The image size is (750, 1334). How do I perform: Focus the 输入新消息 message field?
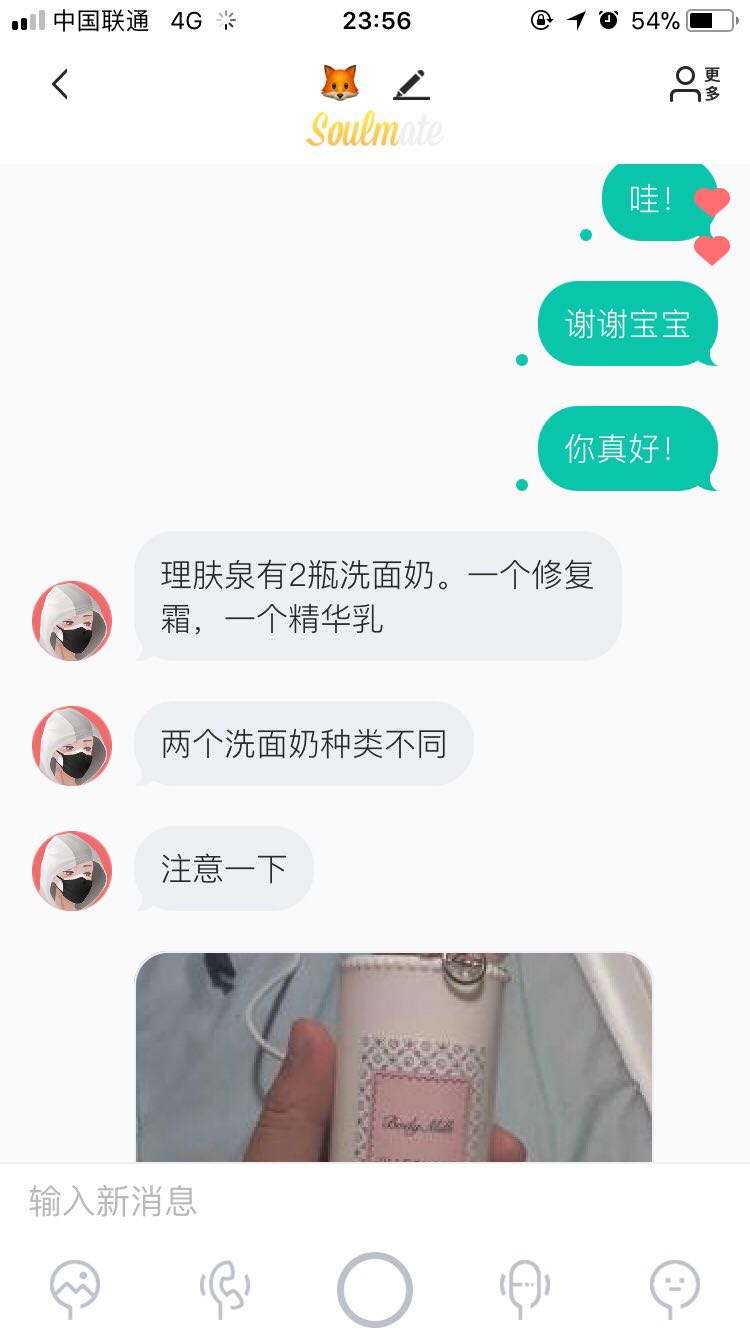pos(375,1200)
